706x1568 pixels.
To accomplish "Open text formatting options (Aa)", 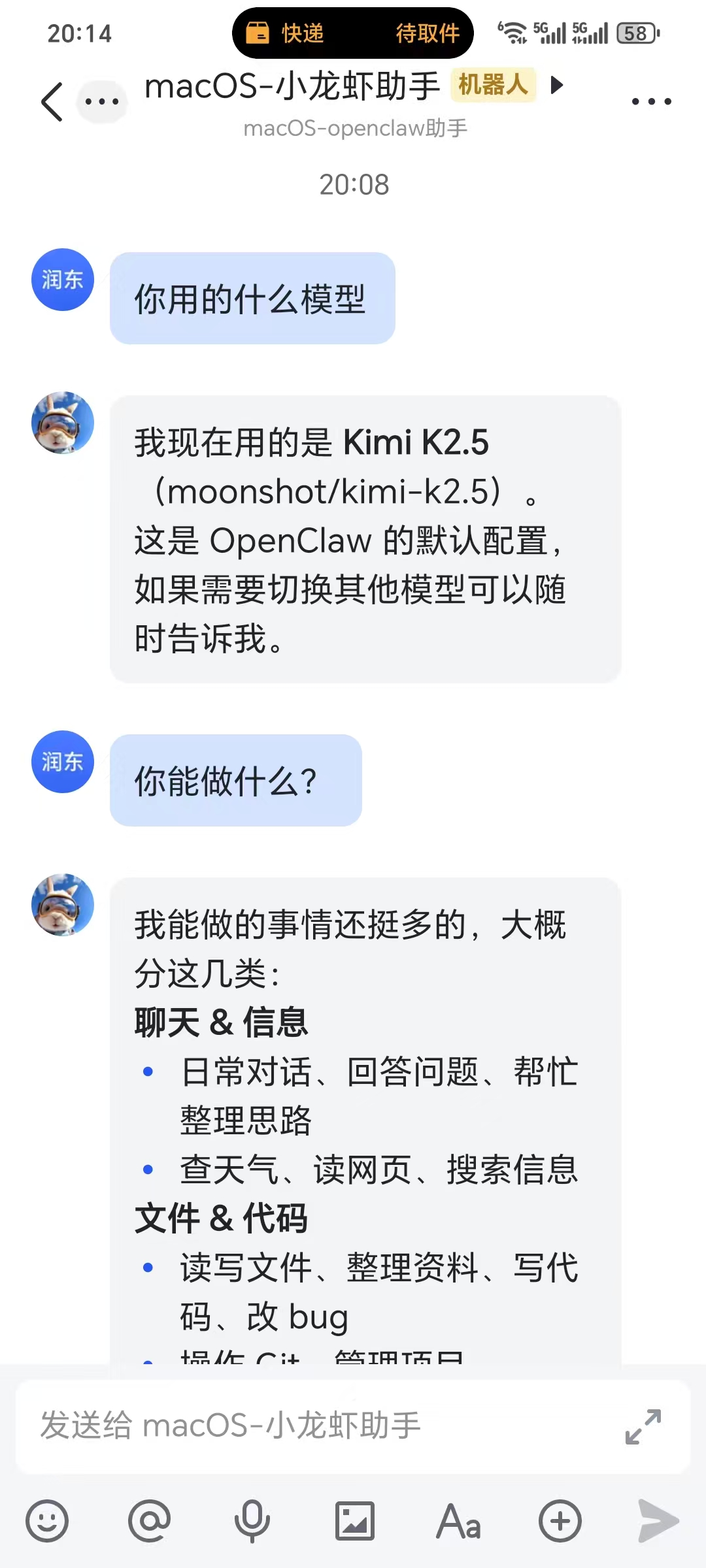I will [x=458, y=1521].
